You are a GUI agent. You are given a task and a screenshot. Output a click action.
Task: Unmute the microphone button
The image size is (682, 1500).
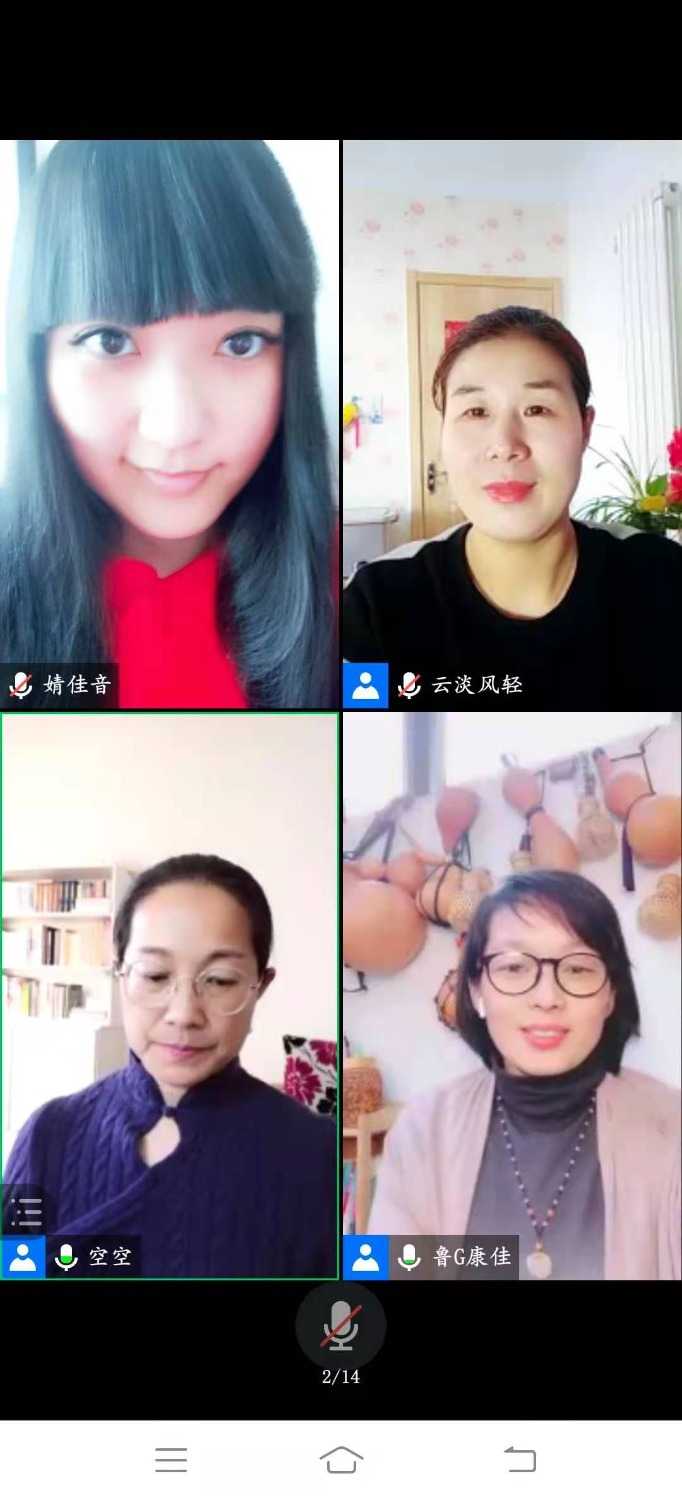click(x=340, y=1326)
